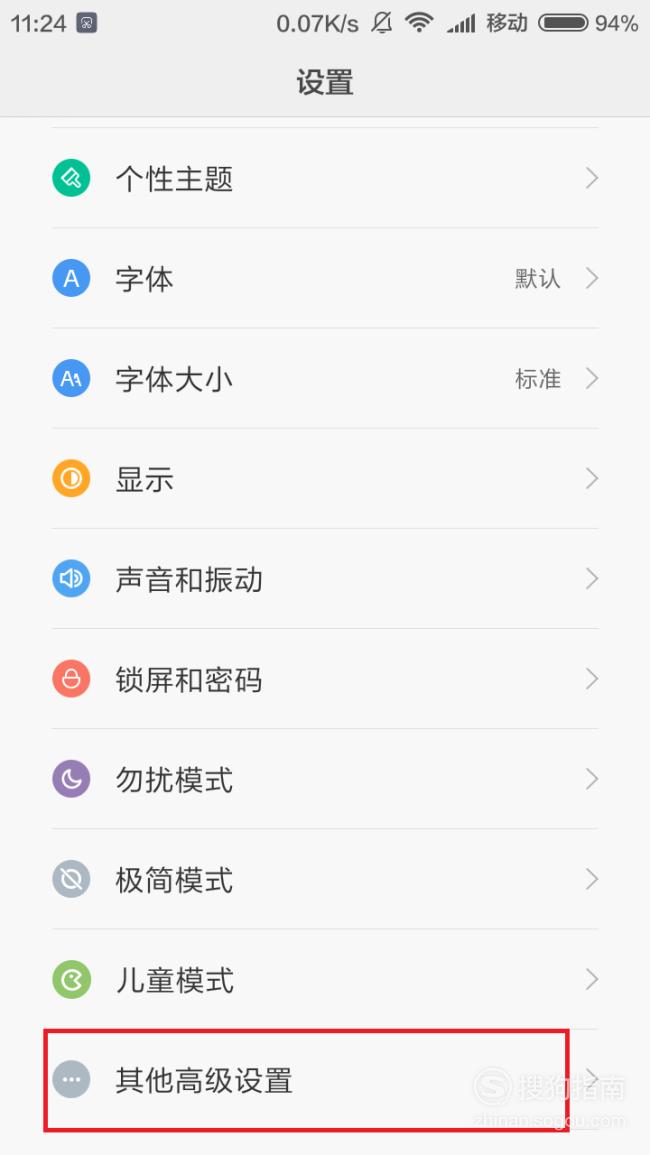Open the 字体 font setting
650x1155 pixels.
325,278
